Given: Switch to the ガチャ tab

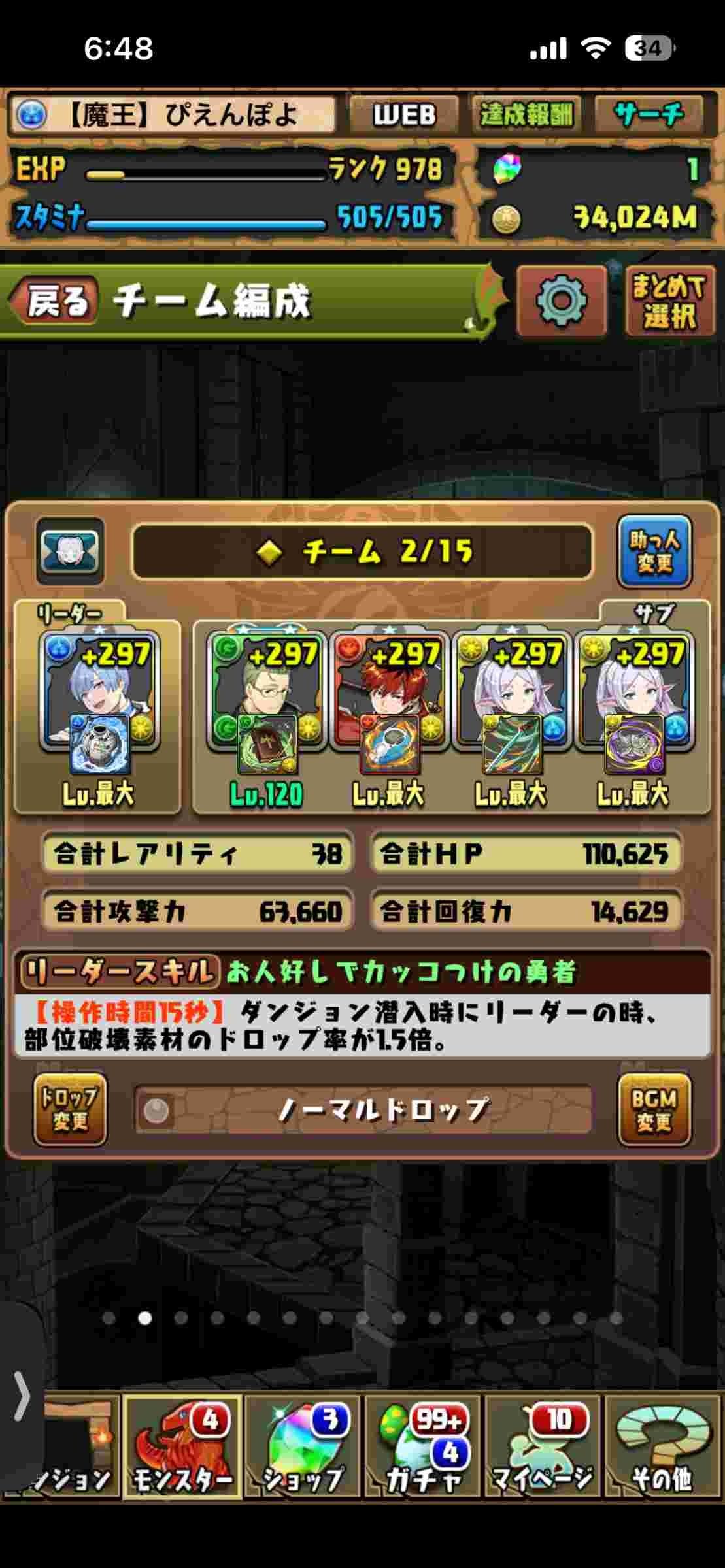Looking at the screenshot, I should (x=423, y=1445).
